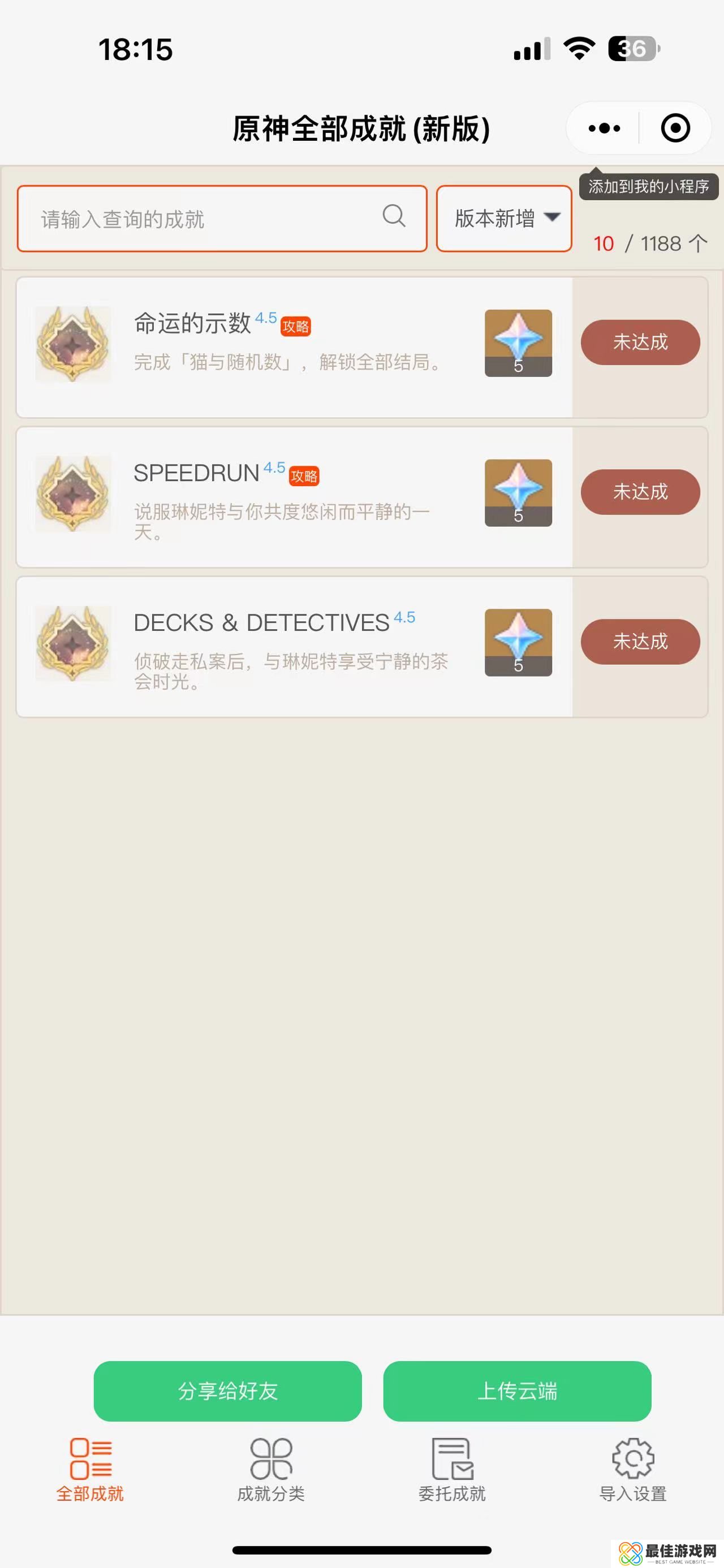The width and height of the screenshot is (724, 1568).
Task: Tap the 分享给好友 share button
Action: [228, 1392]
